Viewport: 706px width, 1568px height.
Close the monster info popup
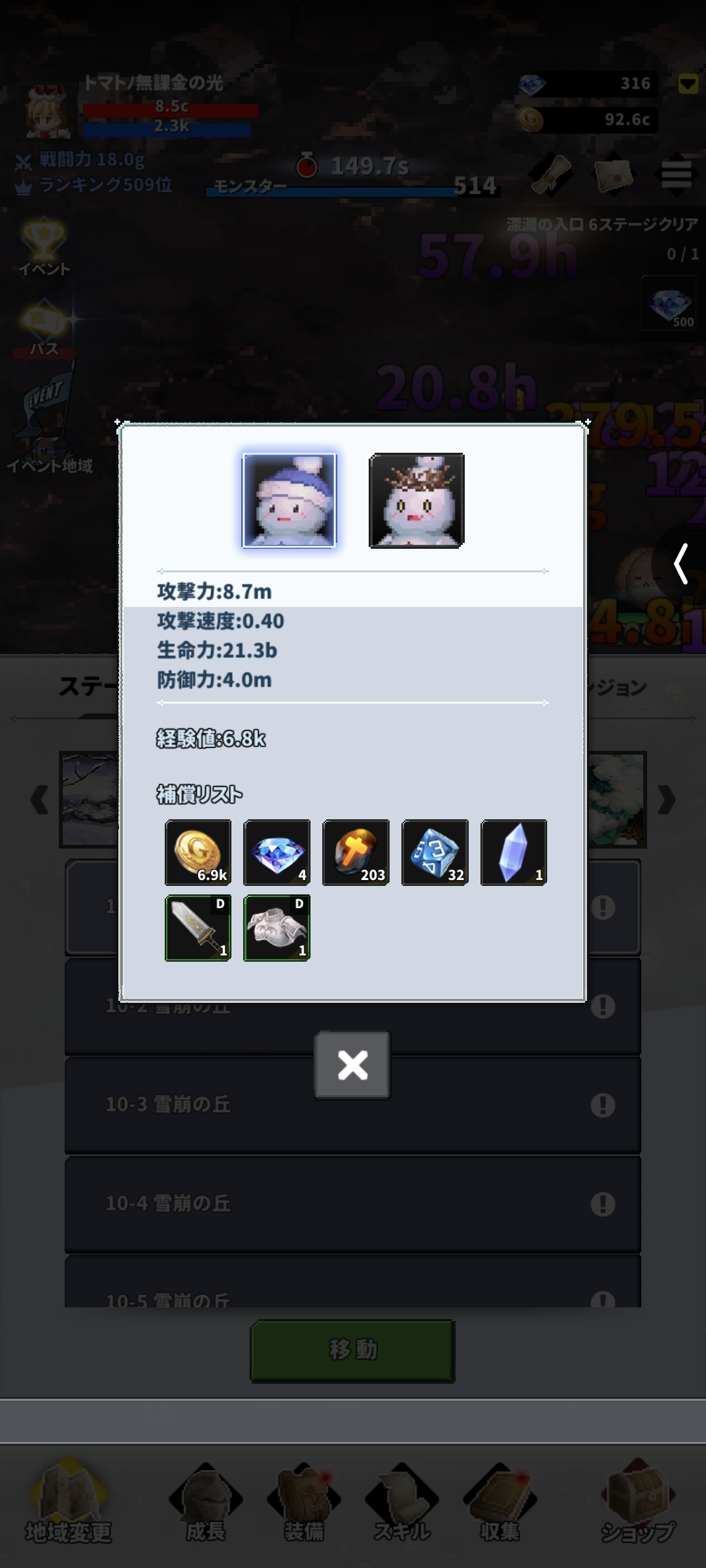(352, 1065)
